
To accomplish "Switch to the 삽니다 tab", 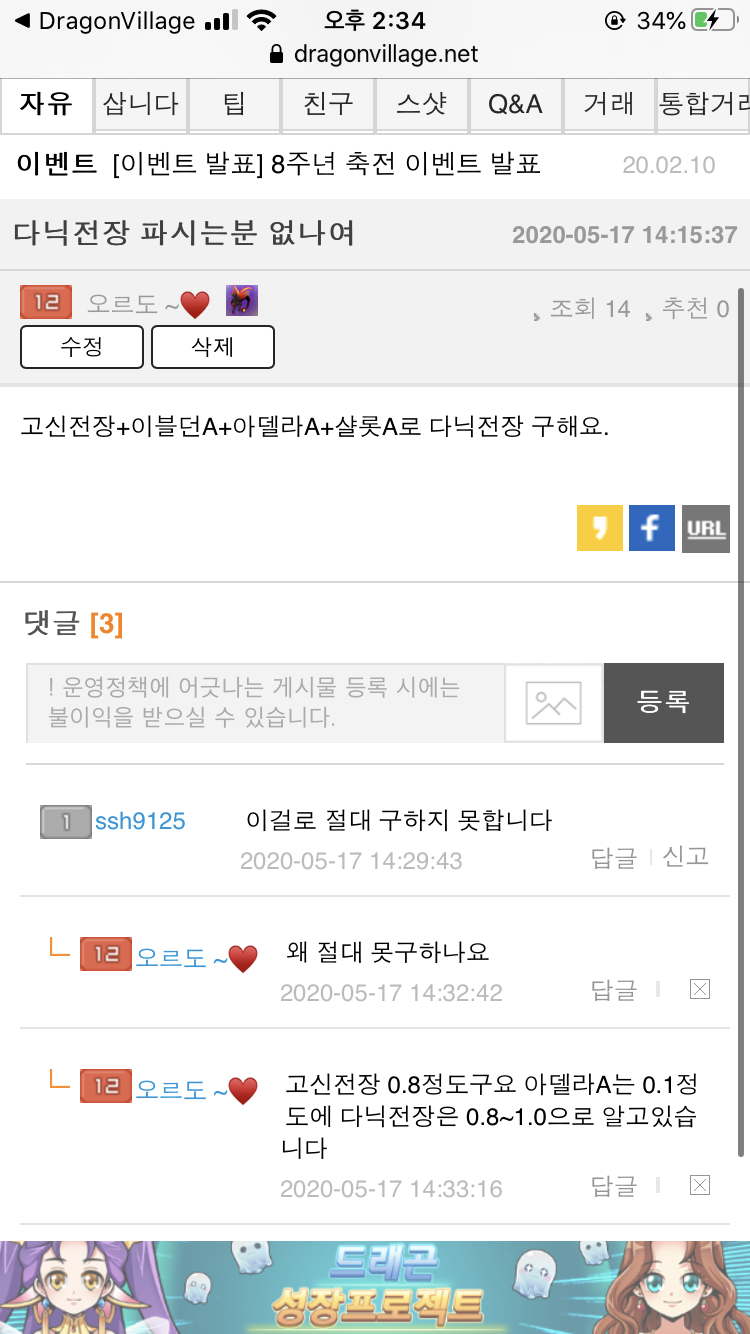I will click(x=140, y=104).
